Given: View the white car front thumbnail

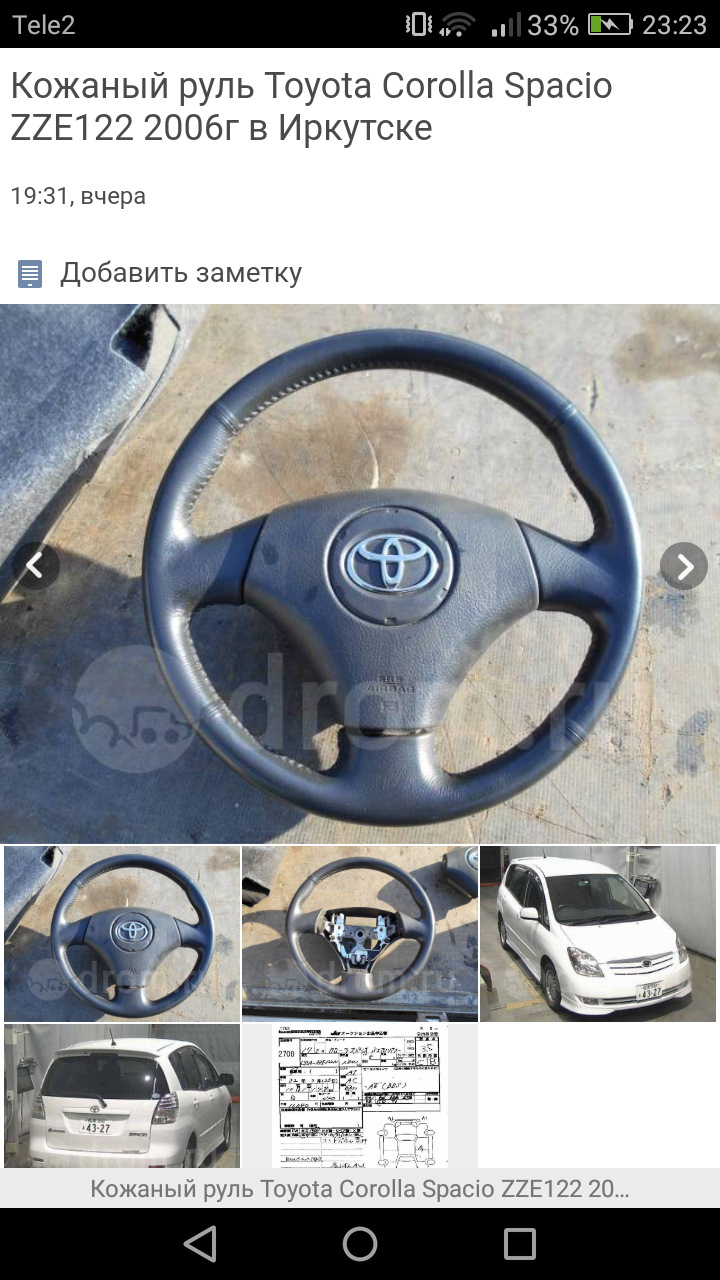Looking at the screenshot, I should (598, 933).
